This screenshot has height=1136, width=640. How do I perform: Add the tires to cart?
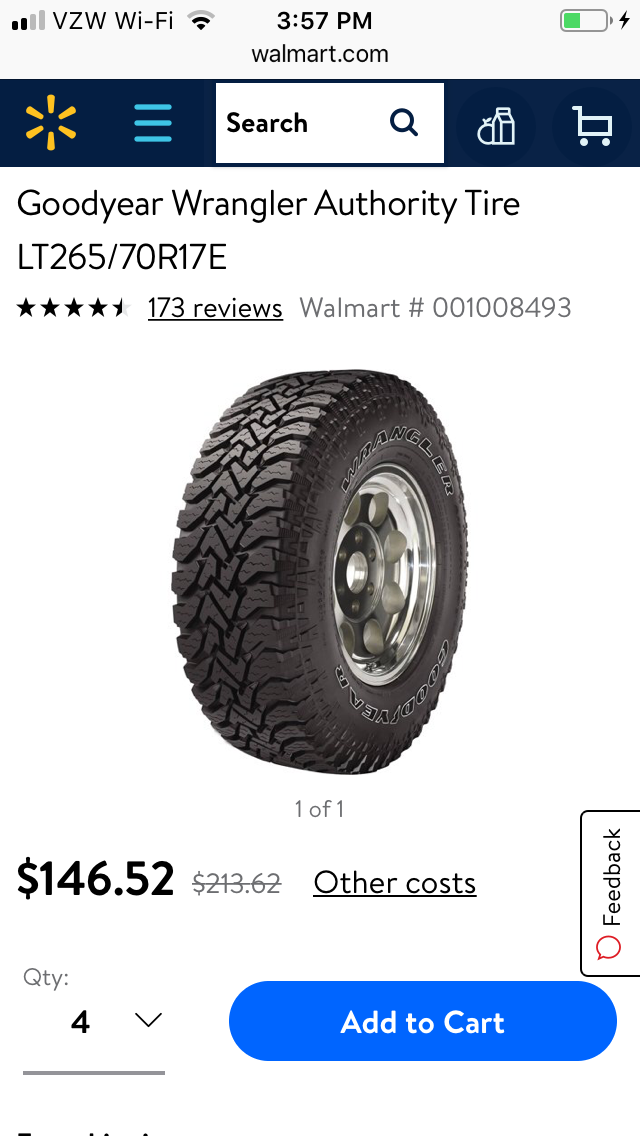pos(422,1022)
